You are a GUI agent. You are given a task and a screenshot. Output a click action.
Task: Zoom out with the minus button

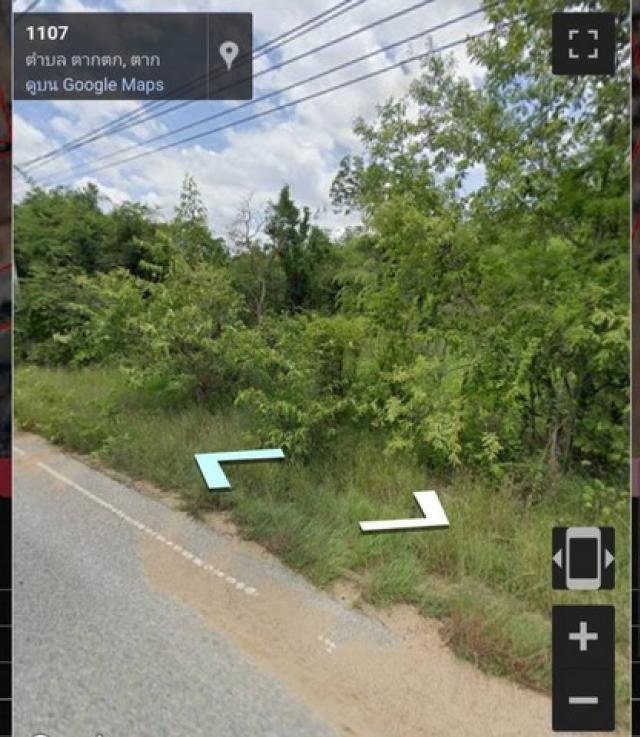click(x=583, y=699)
